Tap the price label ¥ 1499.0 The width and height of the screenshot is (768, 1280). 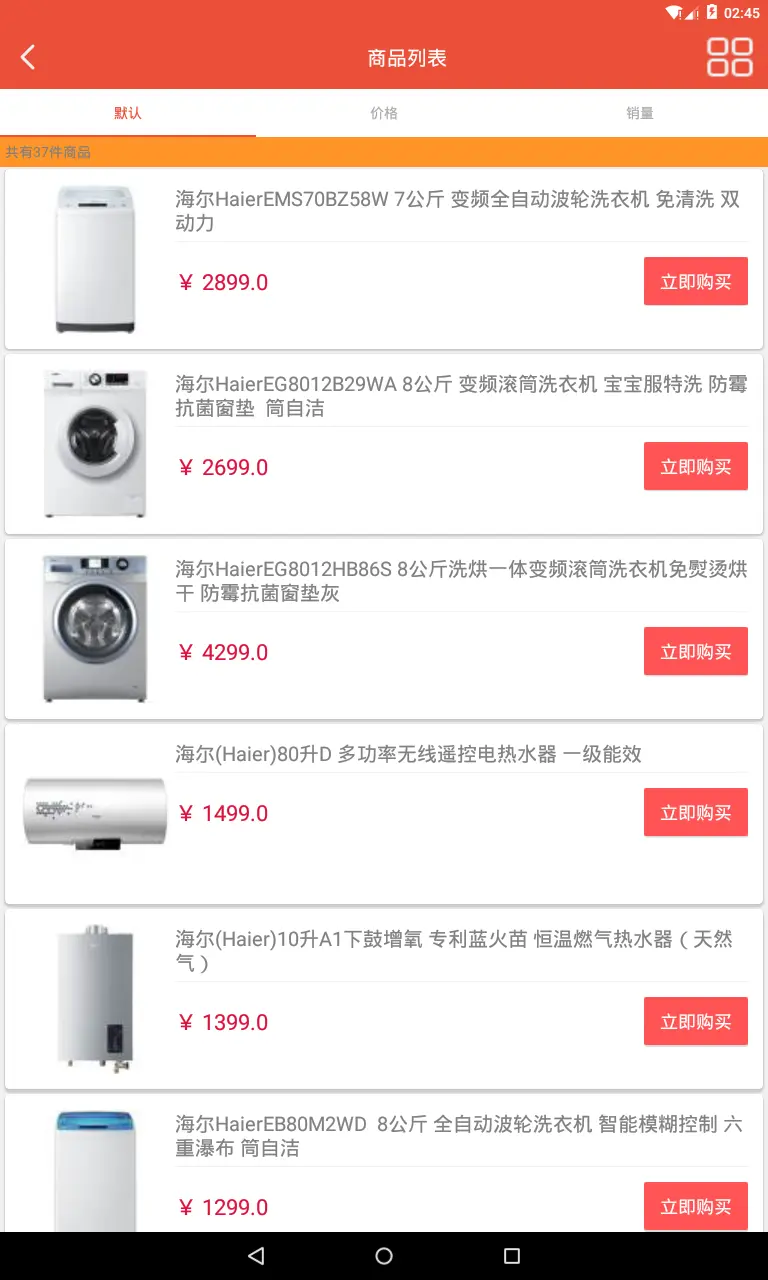pos(224,813)
